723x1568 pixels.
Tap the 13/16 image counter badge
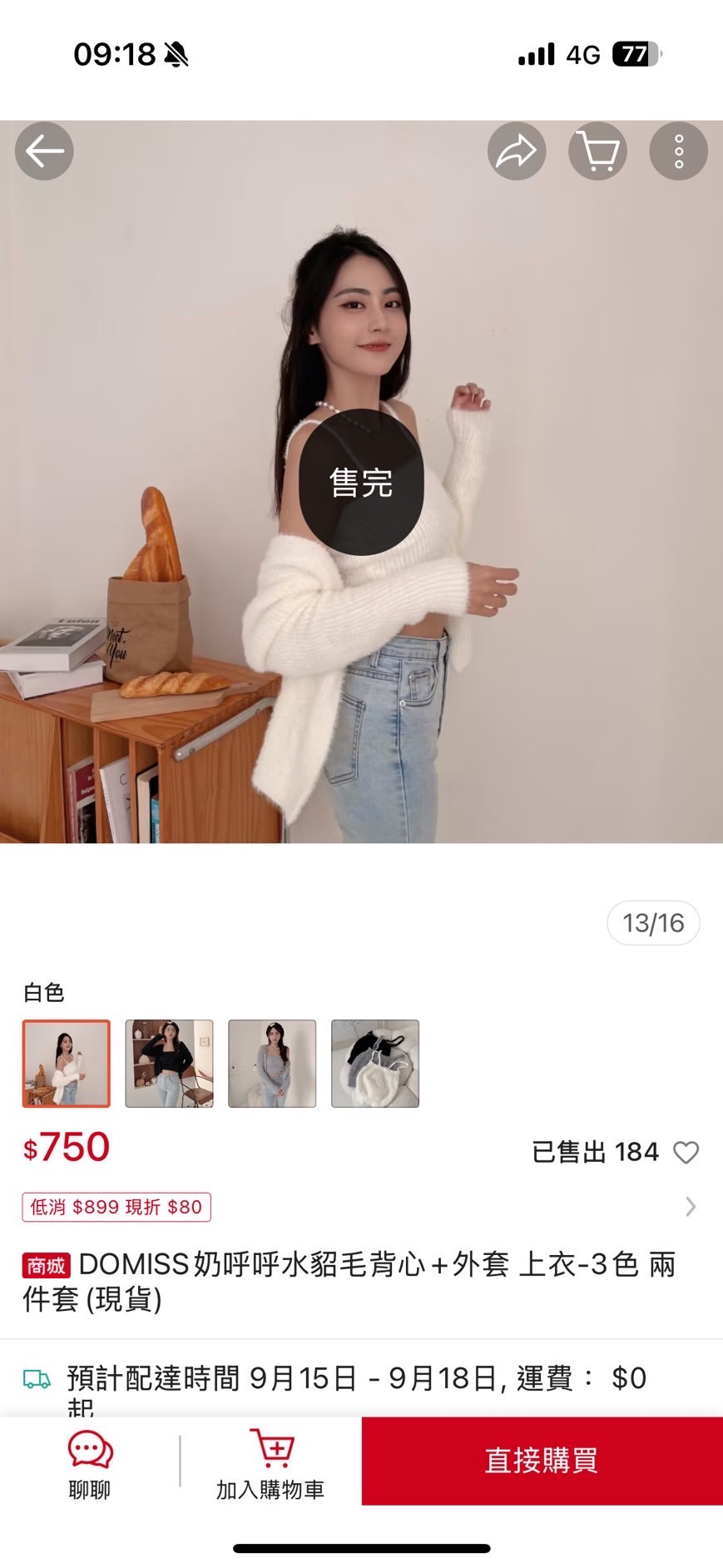click(653, 923)
